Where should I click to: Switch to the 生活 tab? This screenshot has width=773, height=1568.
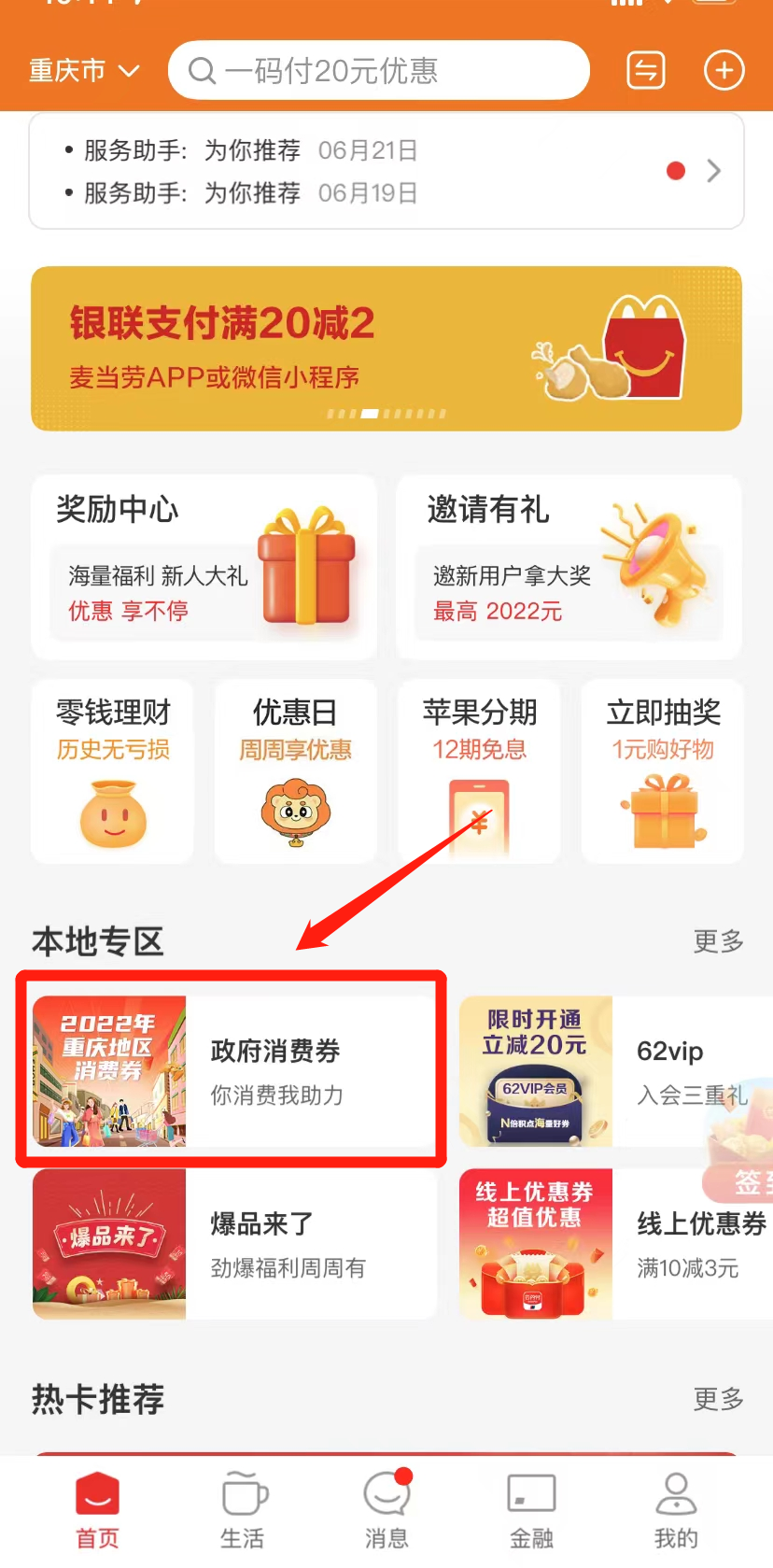click(x=243, y=1511)
